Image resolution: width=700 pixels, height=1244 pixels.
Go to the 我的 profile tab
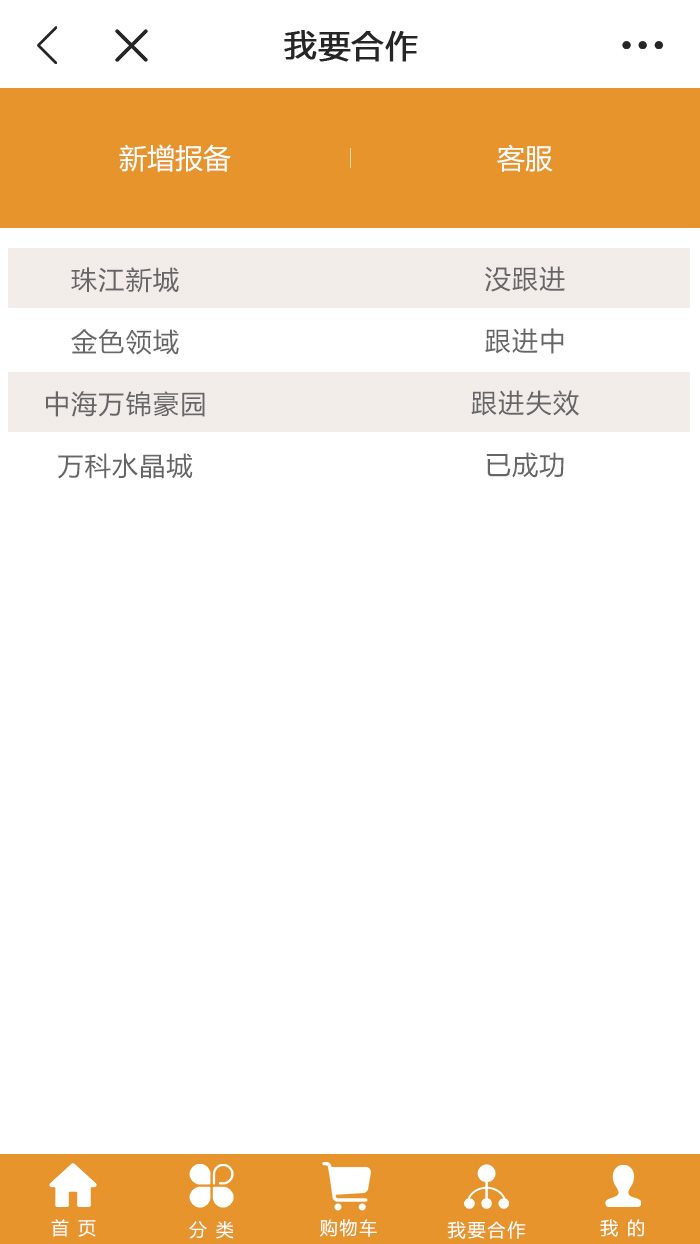tap(622, 1200)
